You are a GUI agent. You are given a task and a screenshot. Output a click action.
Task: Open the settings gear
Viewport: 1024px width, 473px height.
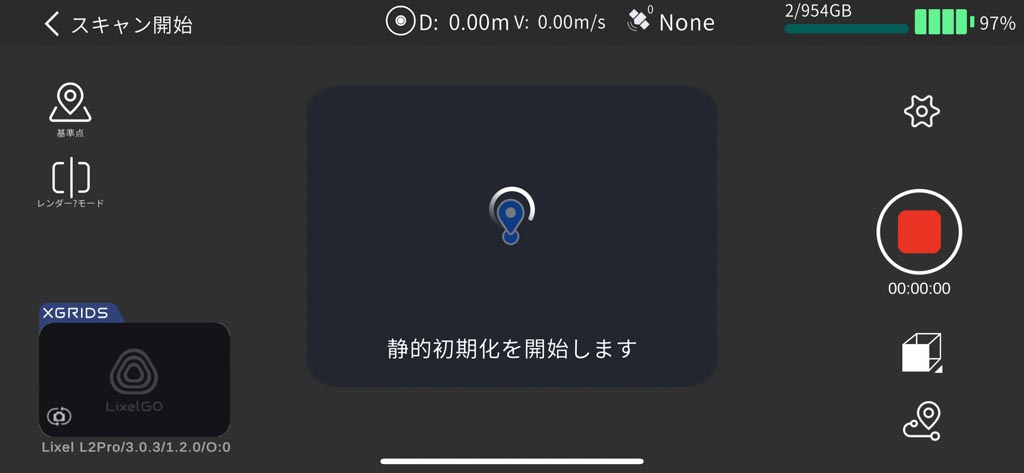point(921,110)
